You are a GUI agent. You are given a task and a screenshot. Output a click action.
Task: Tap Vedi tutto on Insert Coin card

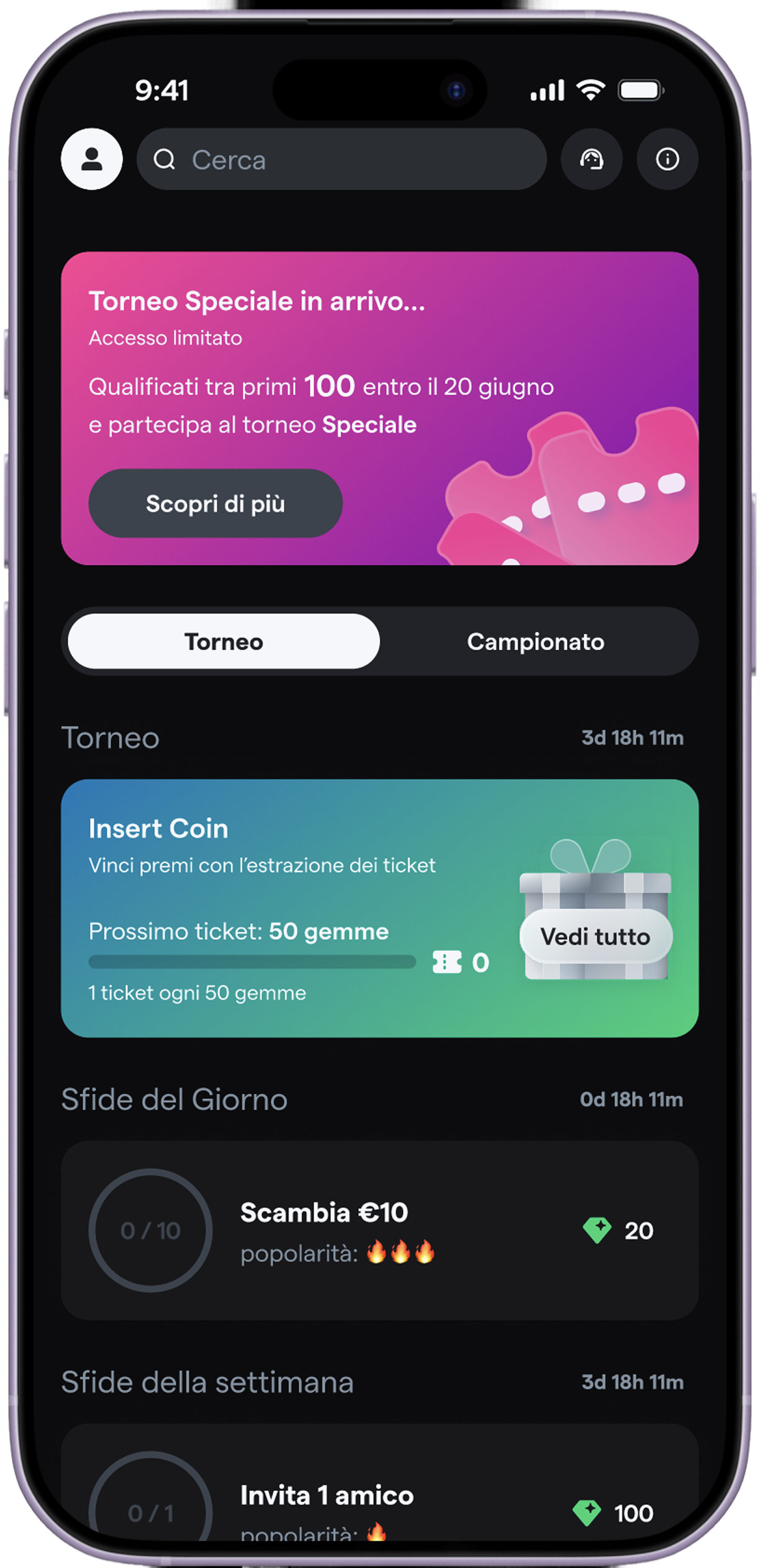pos(595,936)
